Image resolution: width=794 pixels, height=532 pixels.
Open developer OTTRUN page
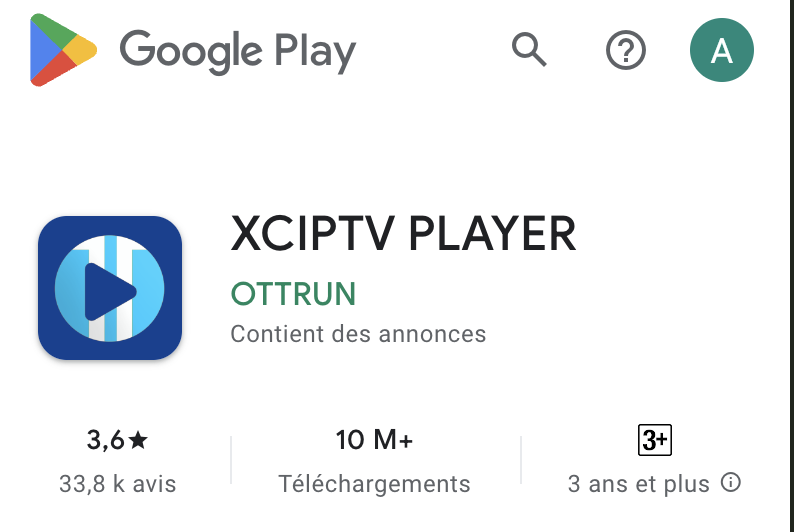click(293, 294)
